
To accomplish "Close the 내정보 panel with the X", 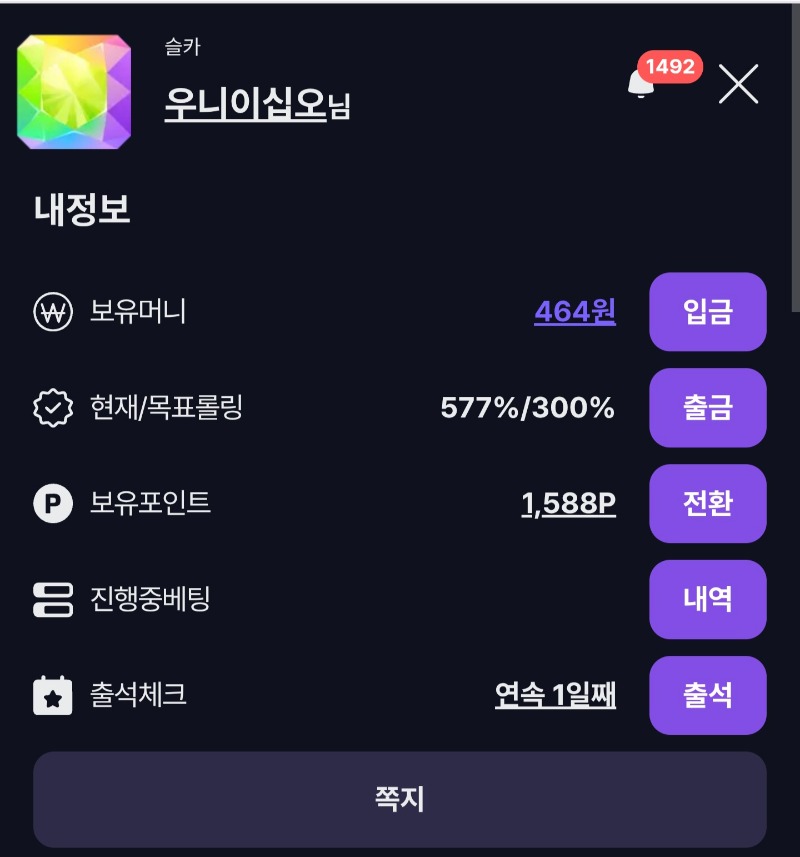I will (x=738, y=84).
